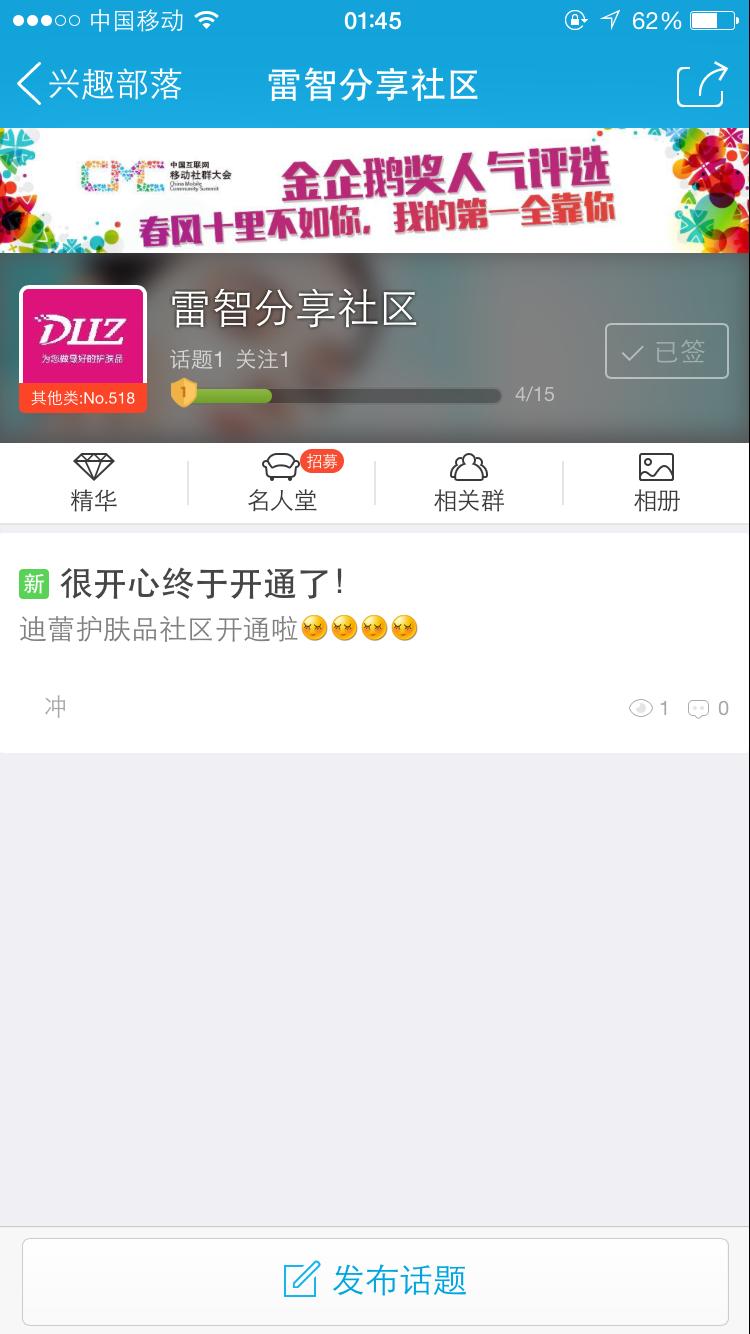Screen dimensions: 750x1334
Task: Tap 发布话题 to publish a topic
Action: tap(375, 1281)
